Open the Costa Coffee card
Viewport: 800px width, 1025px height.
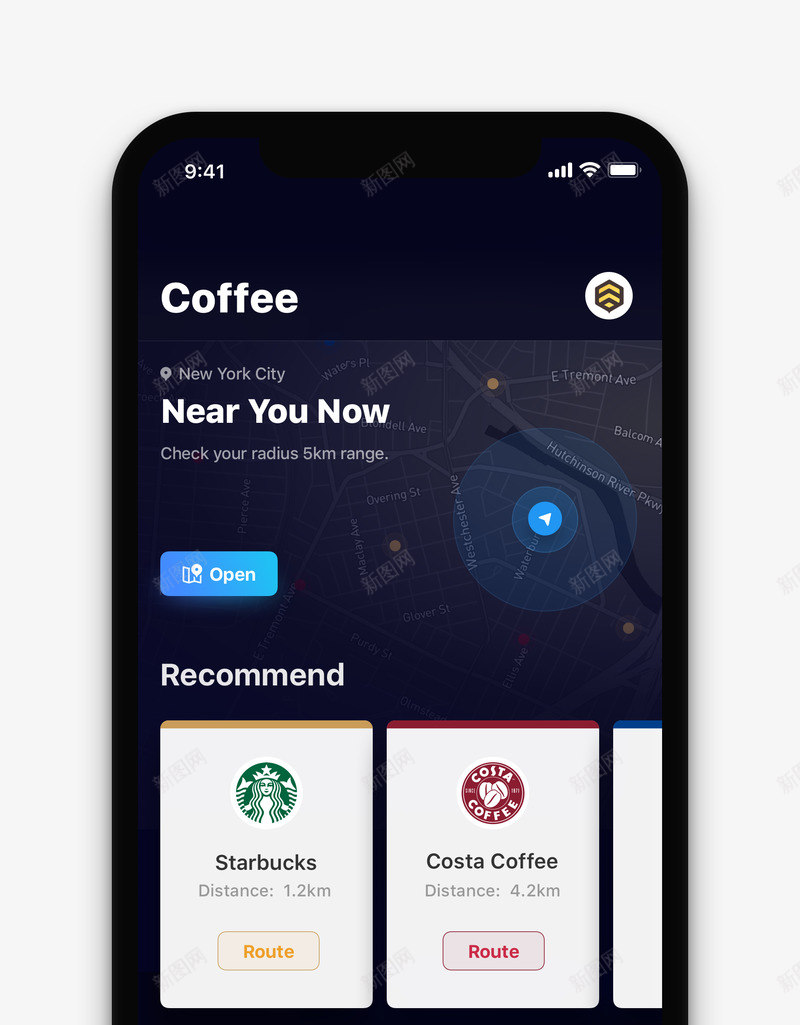tap(492, 830)
